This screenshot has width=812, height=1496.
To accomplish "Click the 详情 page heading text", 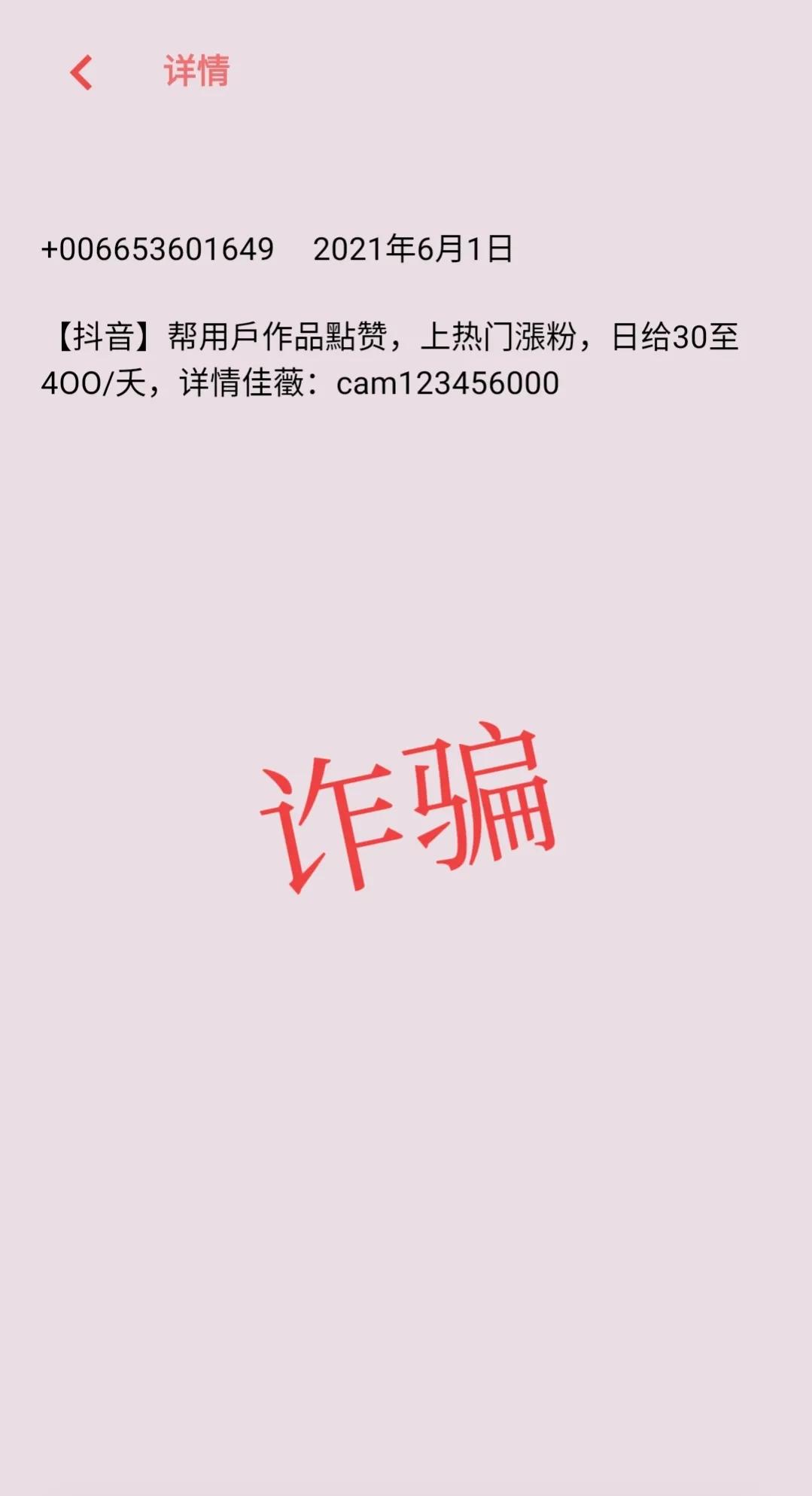I will pos(195,73).
